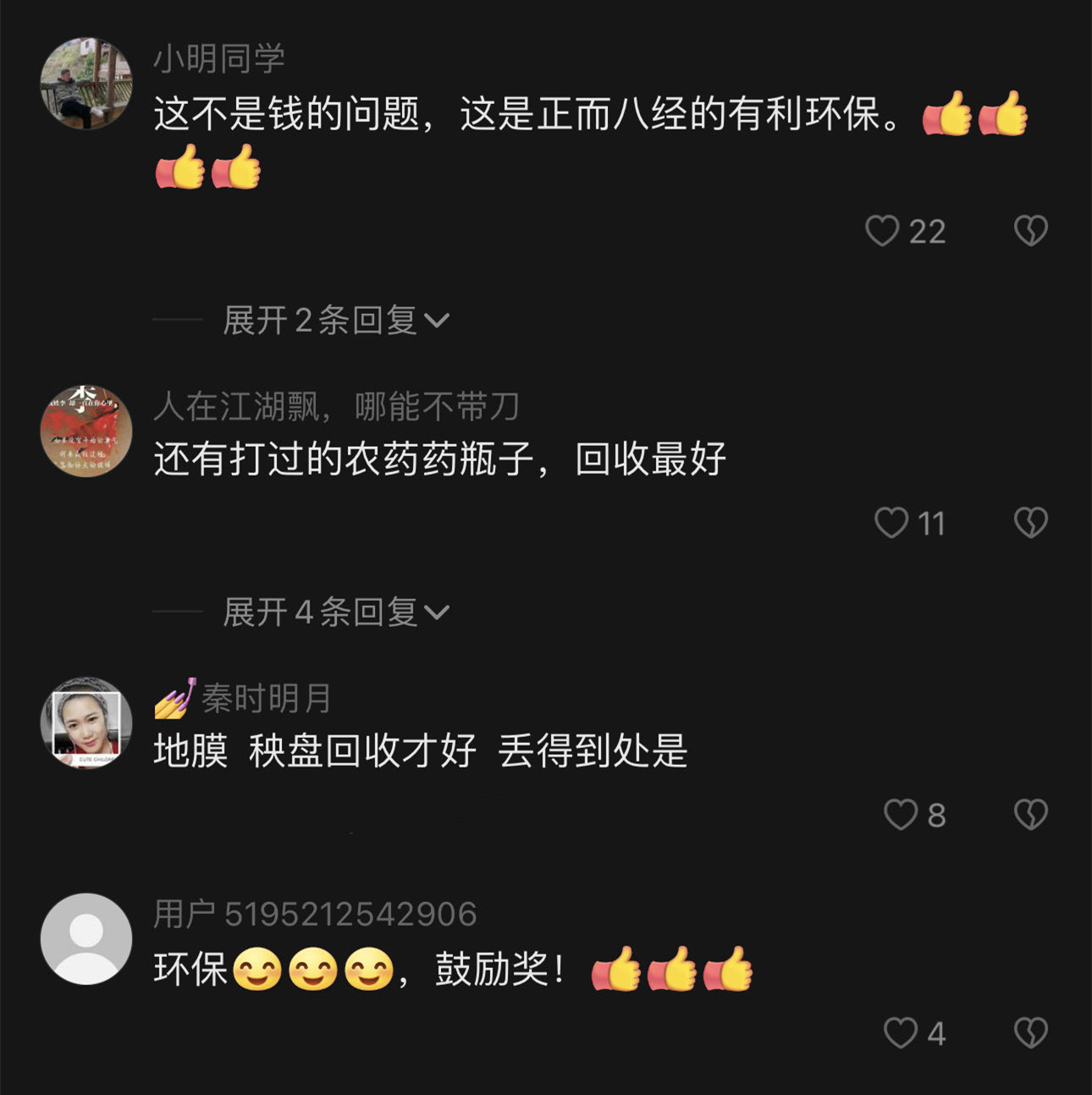
Task: Tap the username 人在江湖飘，哪能不带刀
Action: pos(336,407)
